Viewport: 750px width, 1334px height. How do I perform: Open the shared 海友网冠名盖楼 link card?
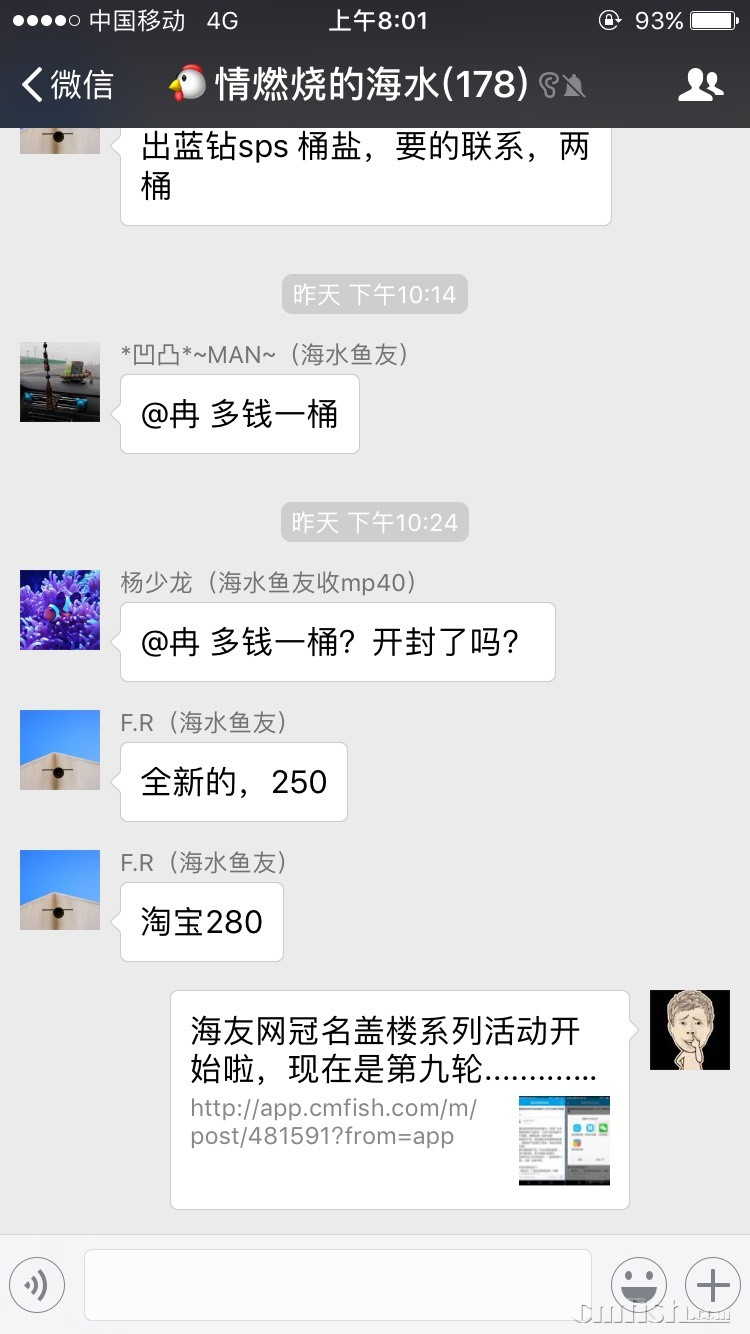click(400, 1099)
